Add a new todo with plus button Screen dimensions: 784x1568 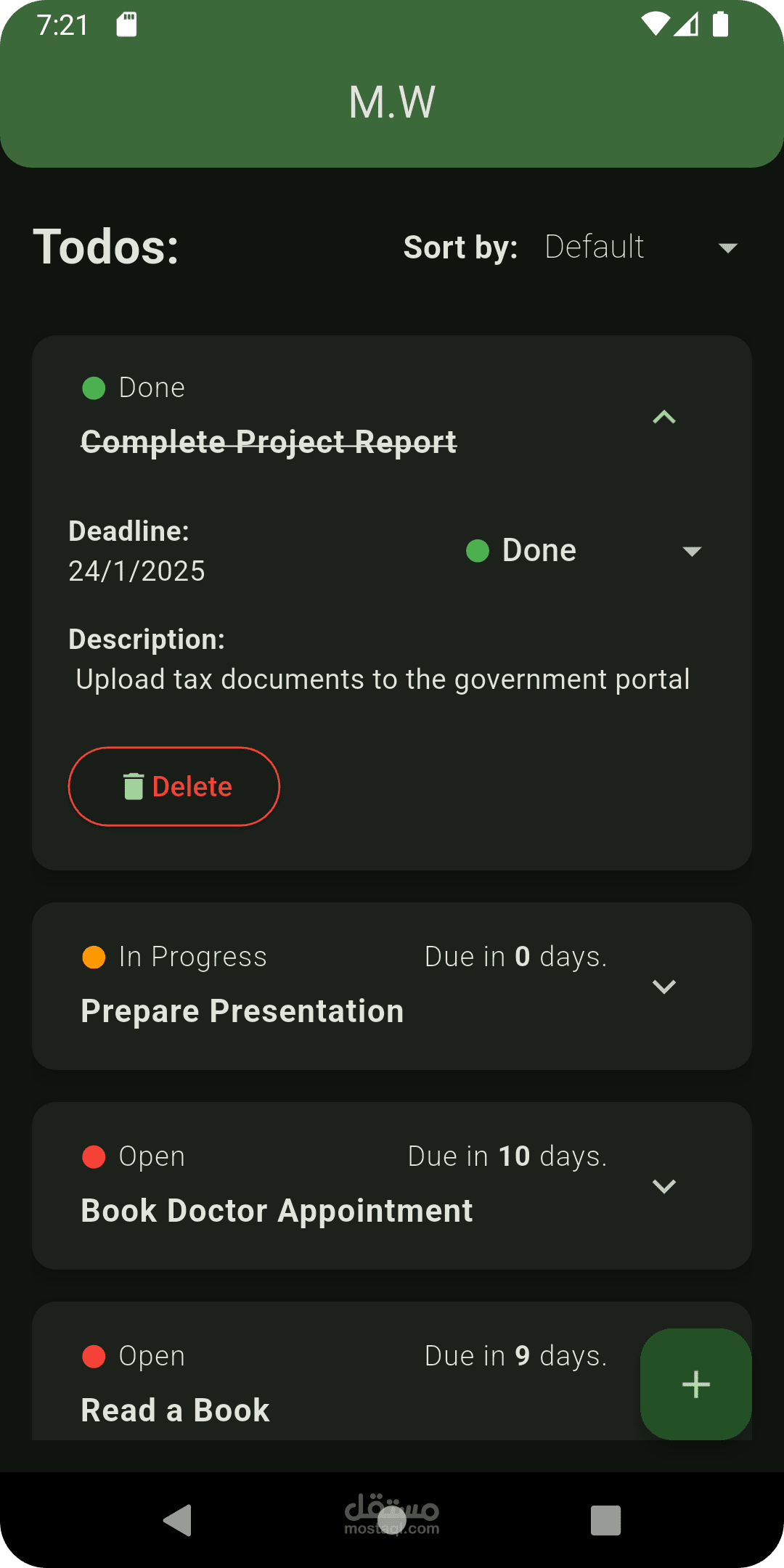click(x=696, y=1384)
